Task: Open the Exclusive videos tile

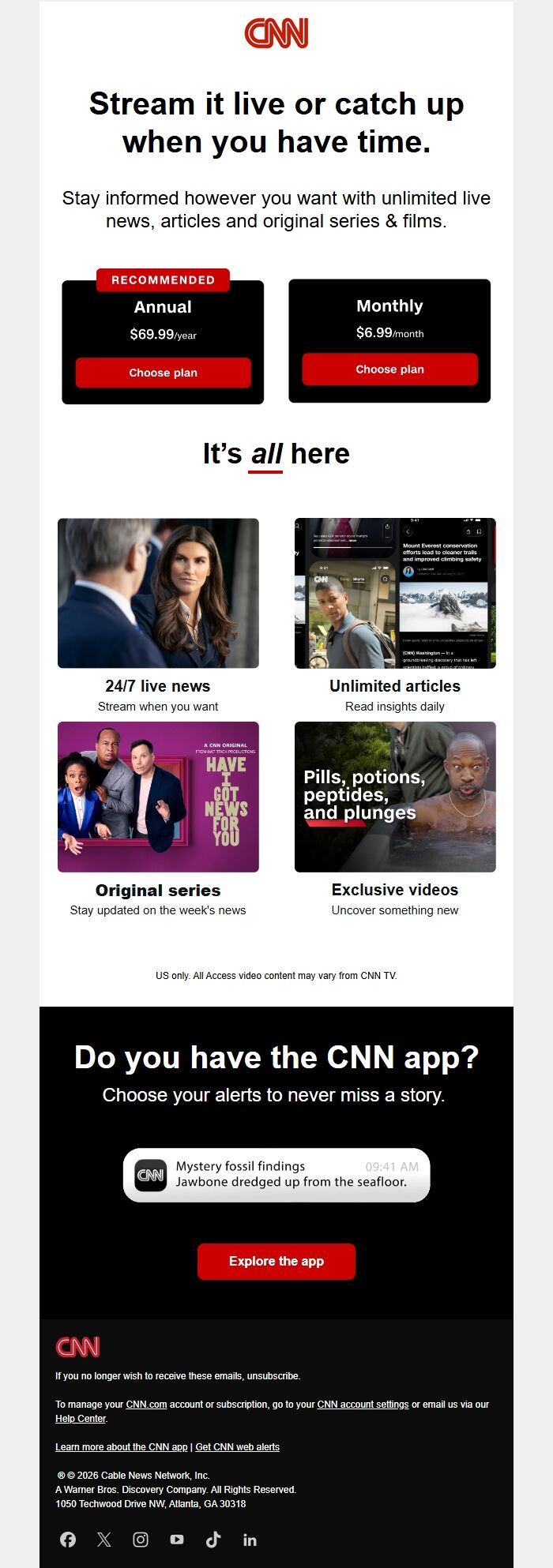Action: [x=395, y=797]
